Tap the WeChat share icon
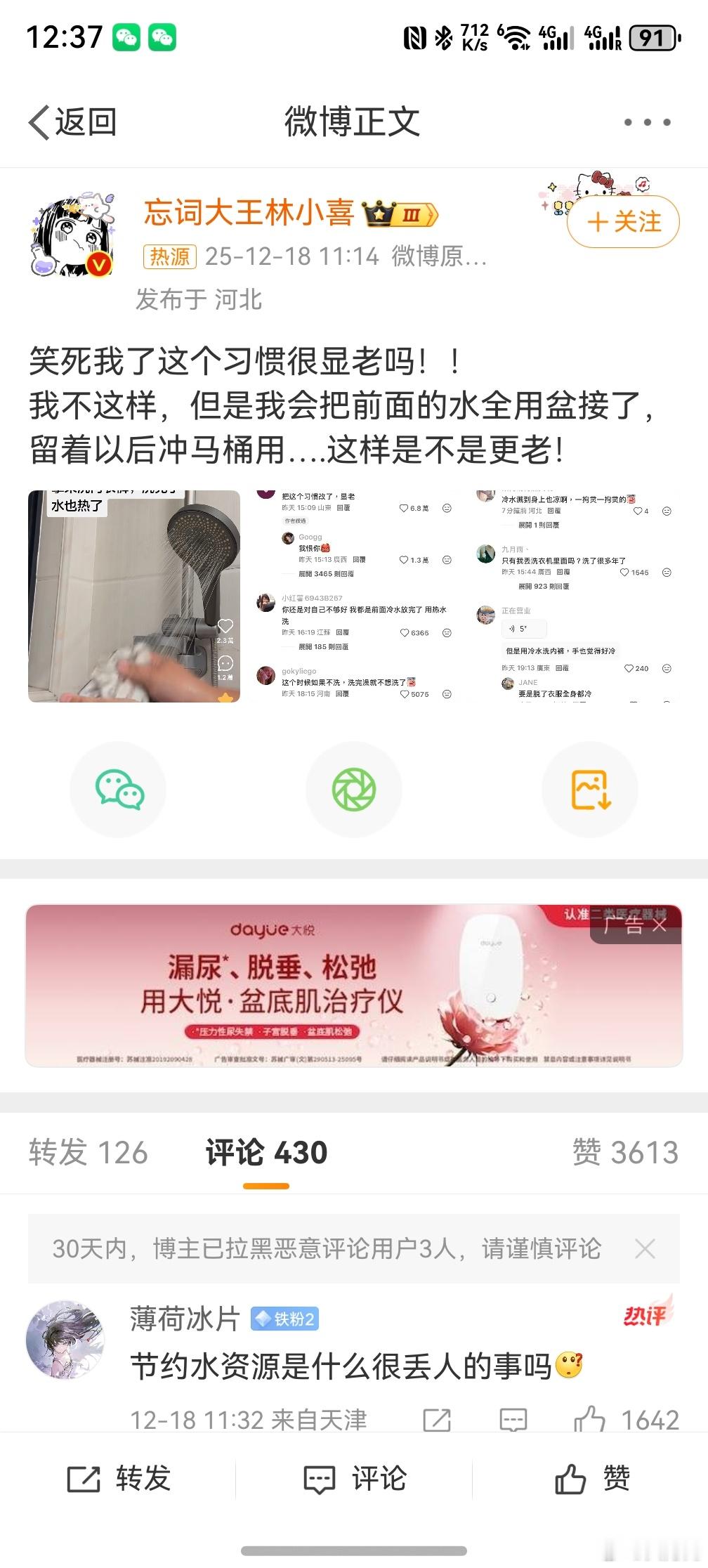 (117, 789)
